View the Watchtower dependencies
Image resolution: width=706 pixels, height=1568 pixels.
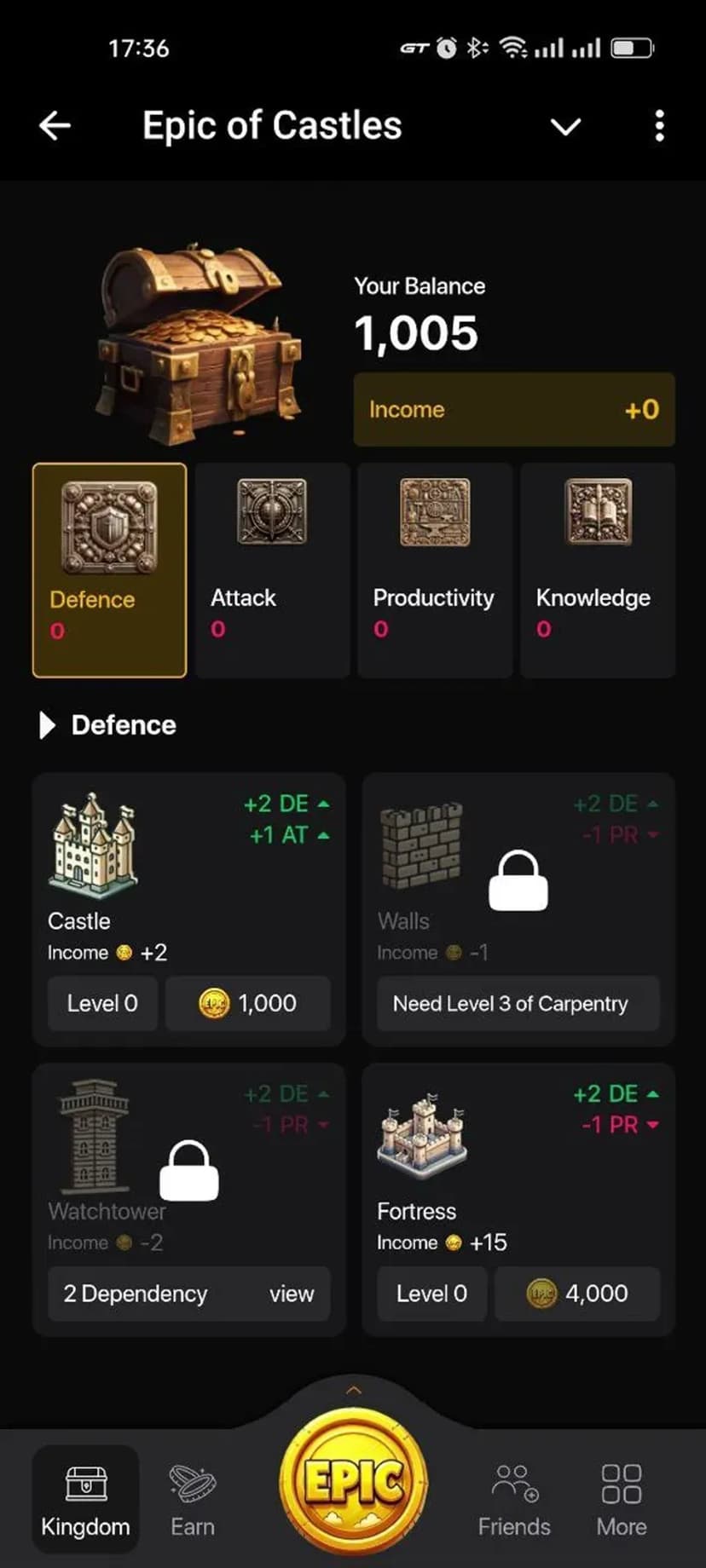pos(291,1294)
